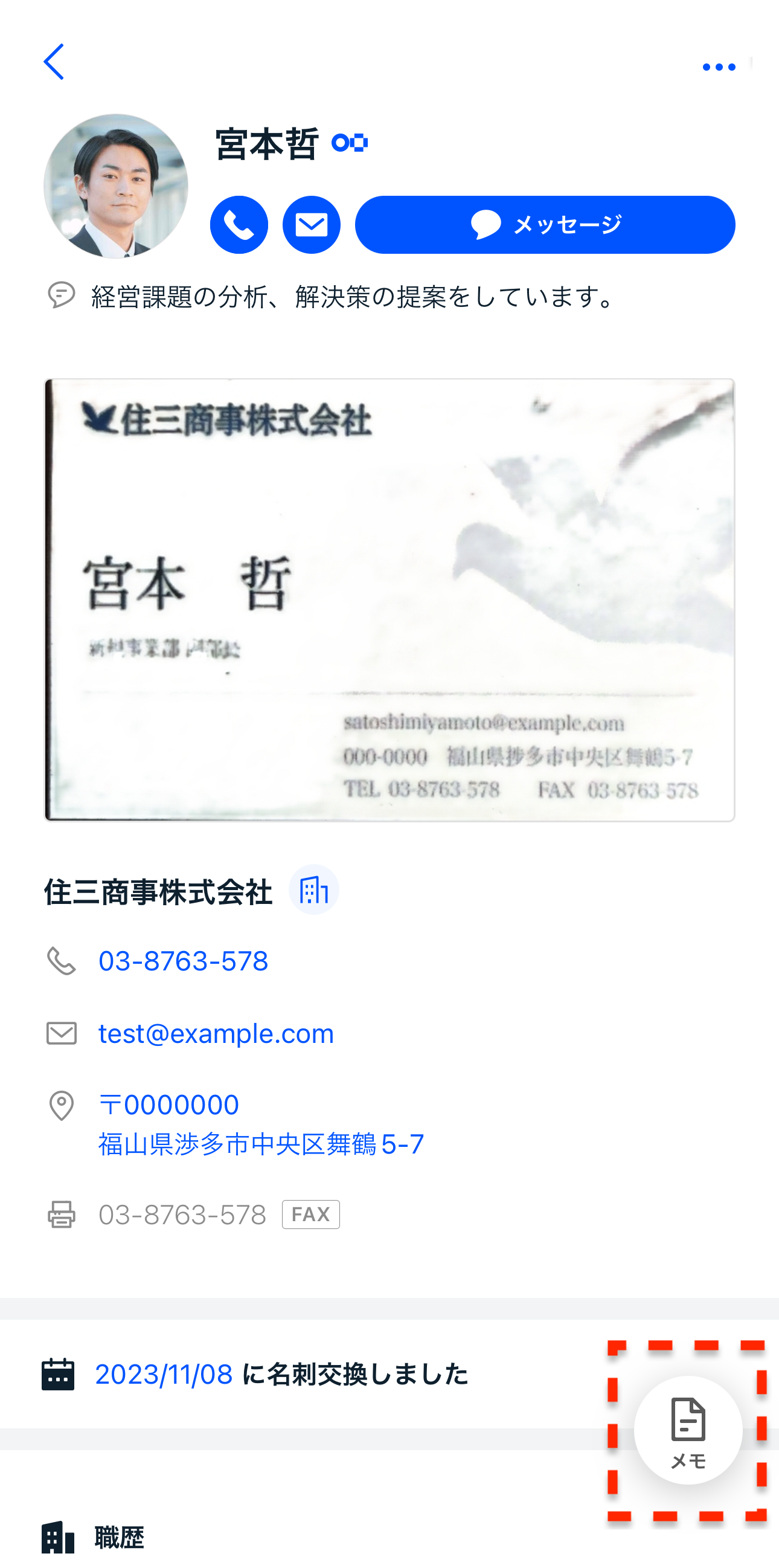Screen dimensions: 779x1568
Task: Email 宮本哲 with the envelope button
Action: click(x=312, y=225)
